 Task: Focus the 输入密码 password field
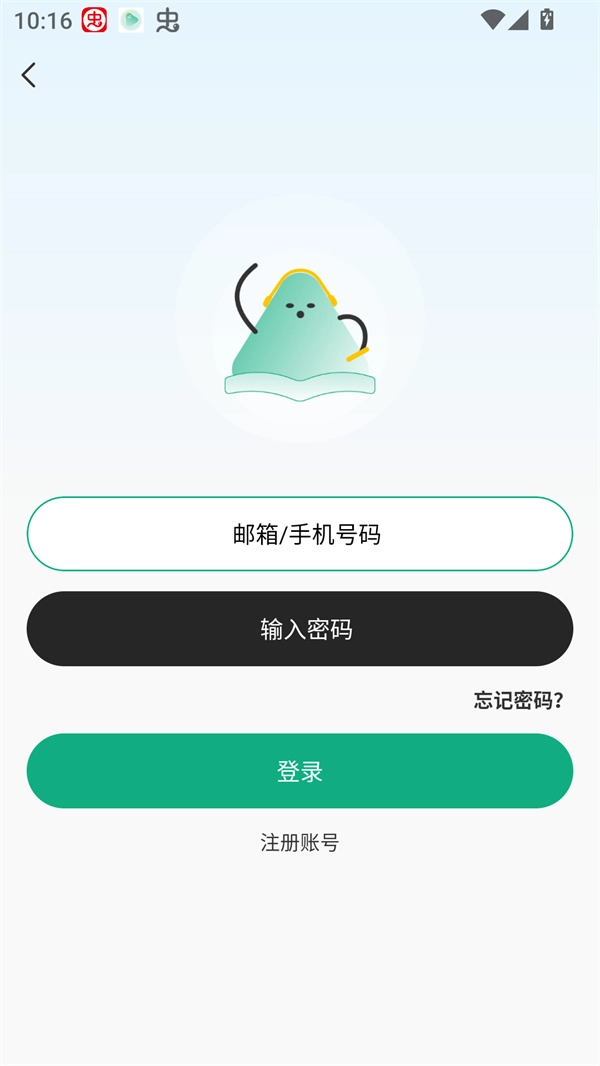[300, 629]
